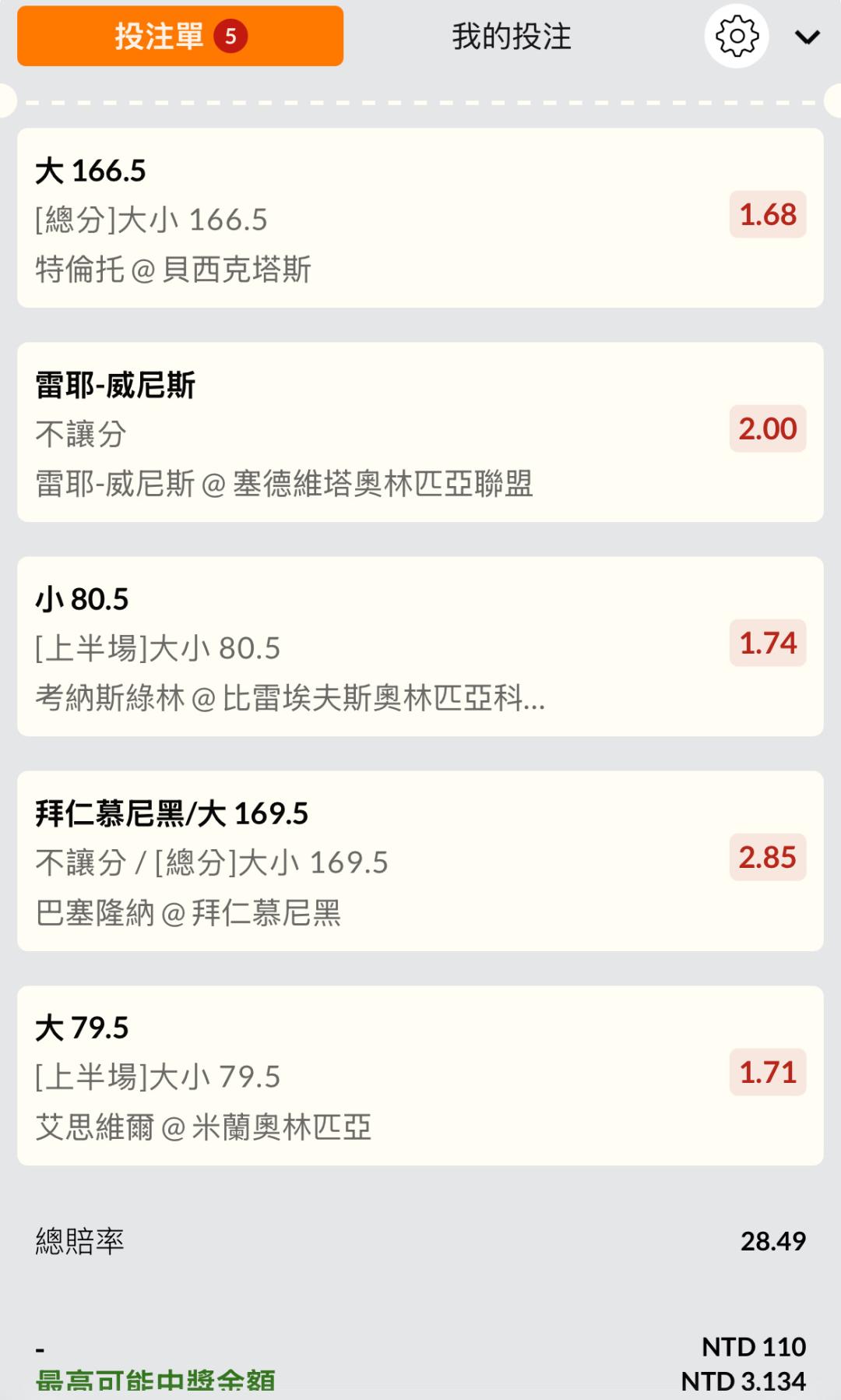Open the 大 166.5 特倫托 bet card
This screenshot has height=1400, width=841.
(x=420, y=218)
